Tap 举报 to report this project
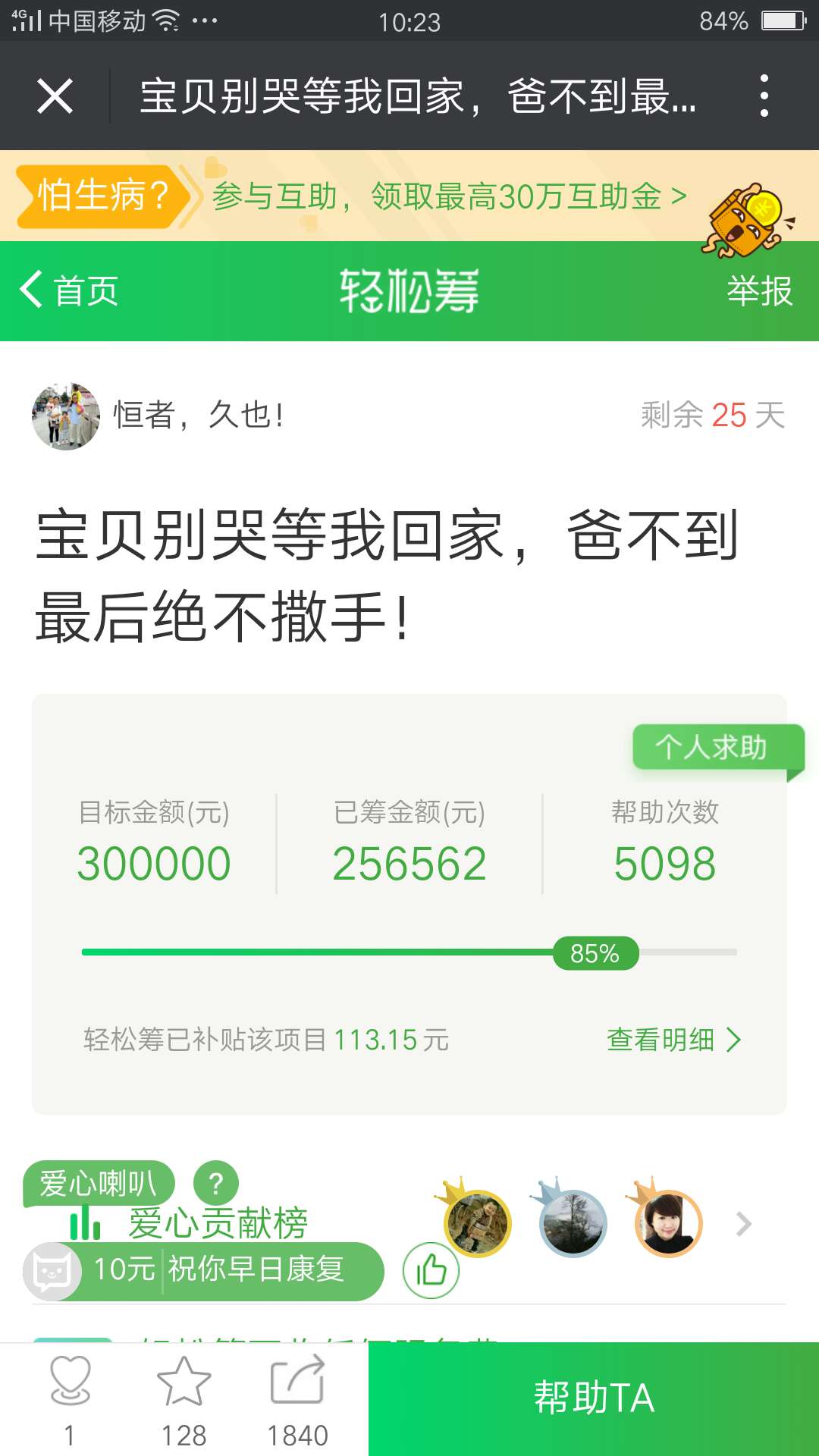 759,291
